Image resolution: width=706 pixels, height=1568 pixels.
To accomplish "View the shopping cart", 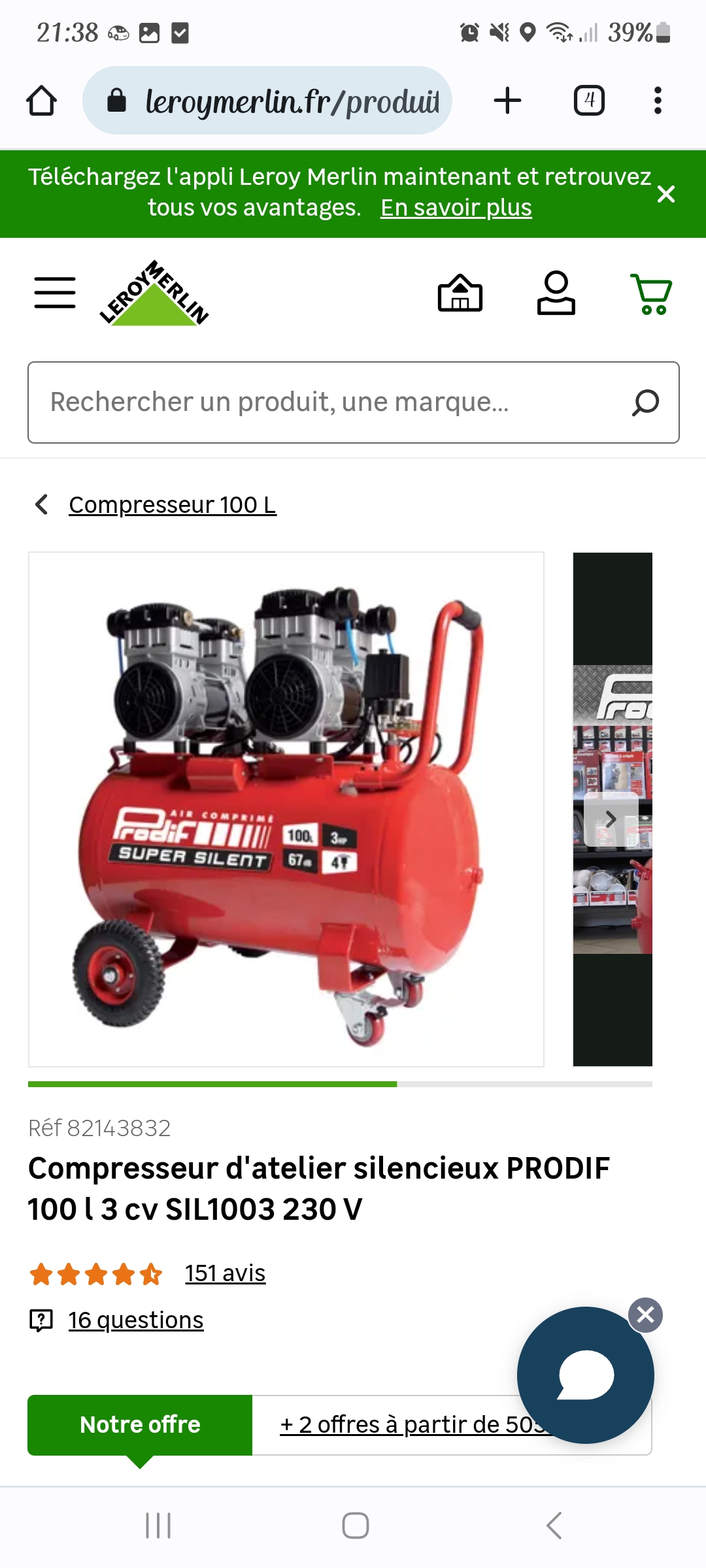I will tap(651, 293).
